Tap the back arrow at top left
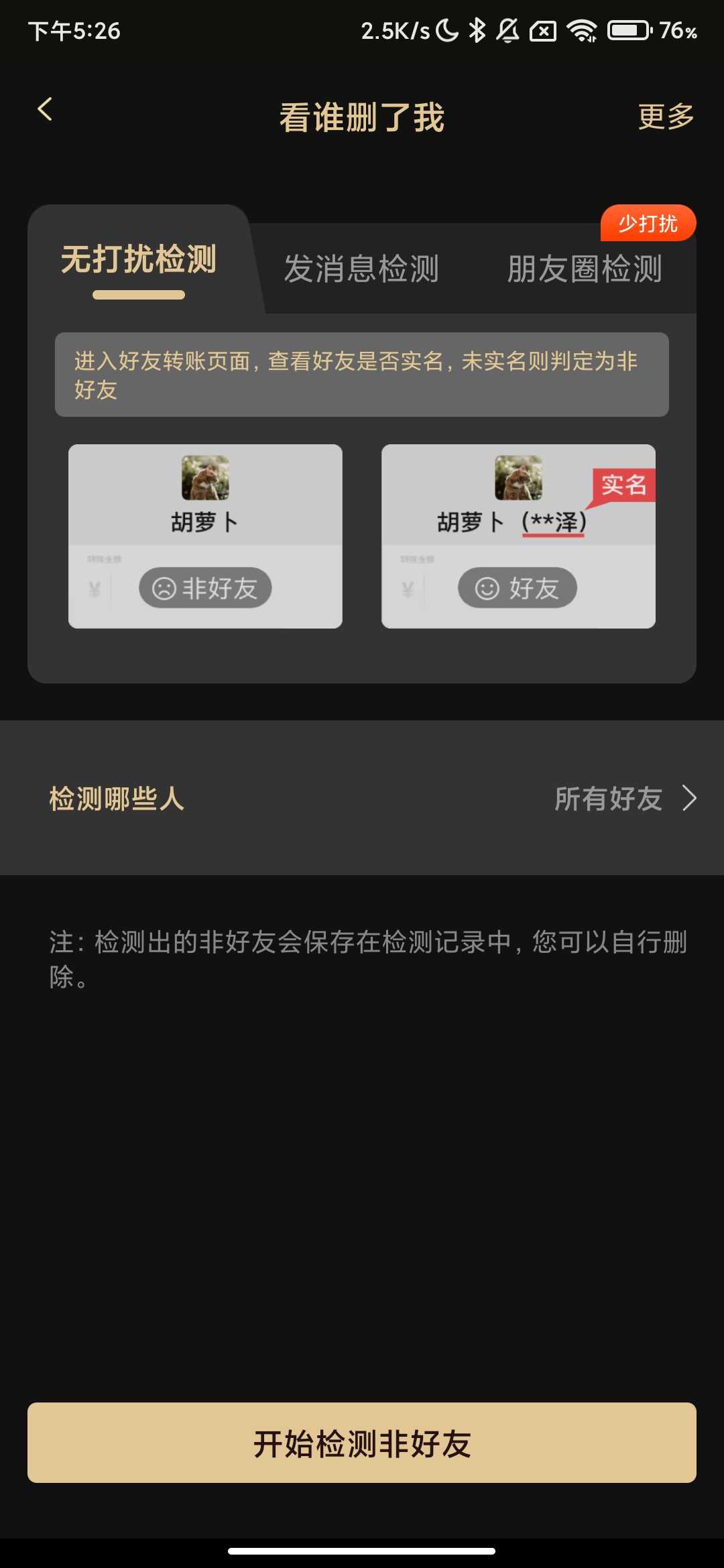This screenshot has width=724, height=1568. 46,109
